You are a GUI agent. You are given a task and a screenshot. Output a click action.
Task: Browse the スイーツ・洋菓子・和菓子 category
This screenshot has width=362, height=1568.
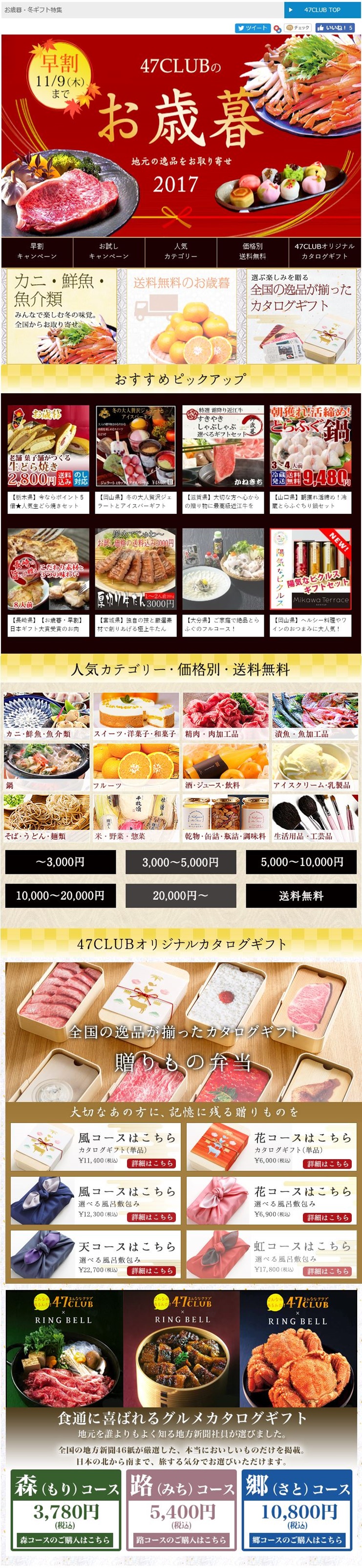coord(136,716)
